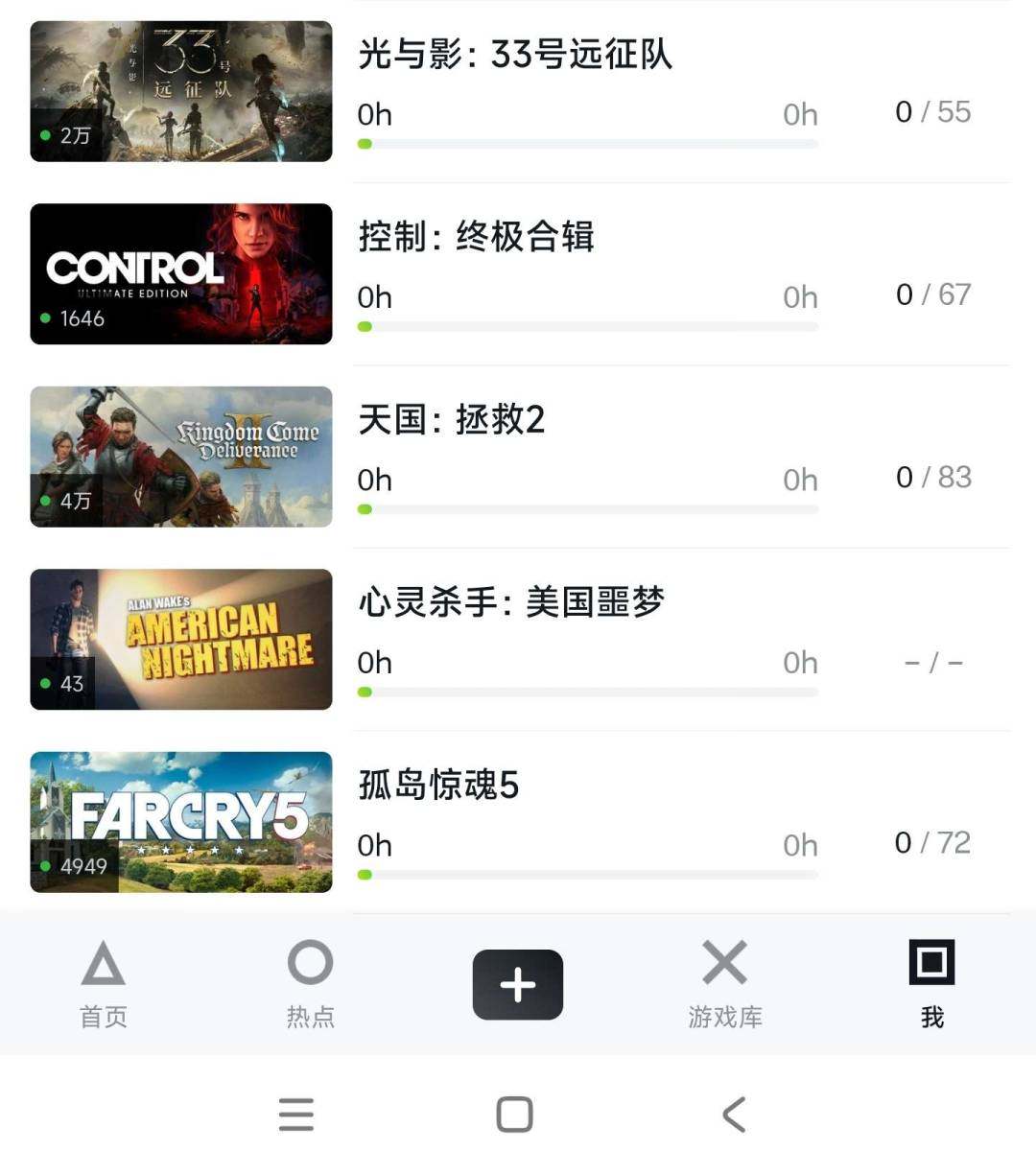Select the 天国：拯救2 title
The width and height of the screenshot is (1036, 1174).
pos(451,419)
